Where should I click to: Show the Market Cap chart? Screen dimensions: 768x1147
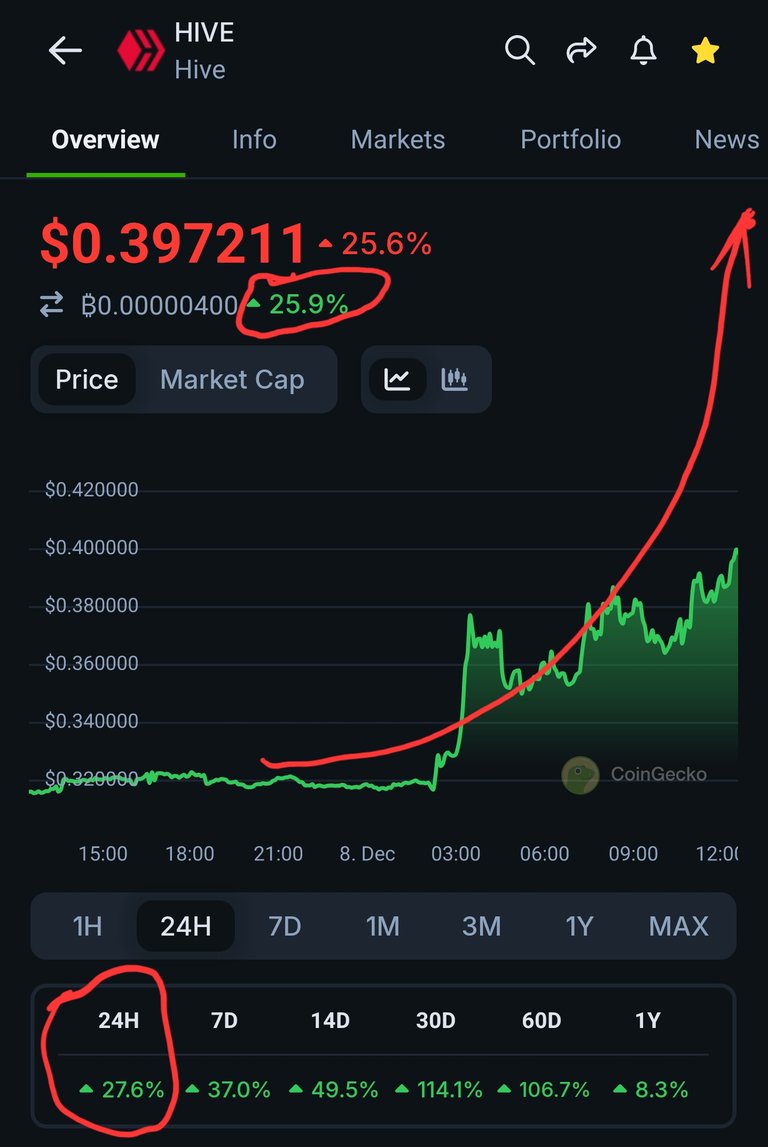232,380
